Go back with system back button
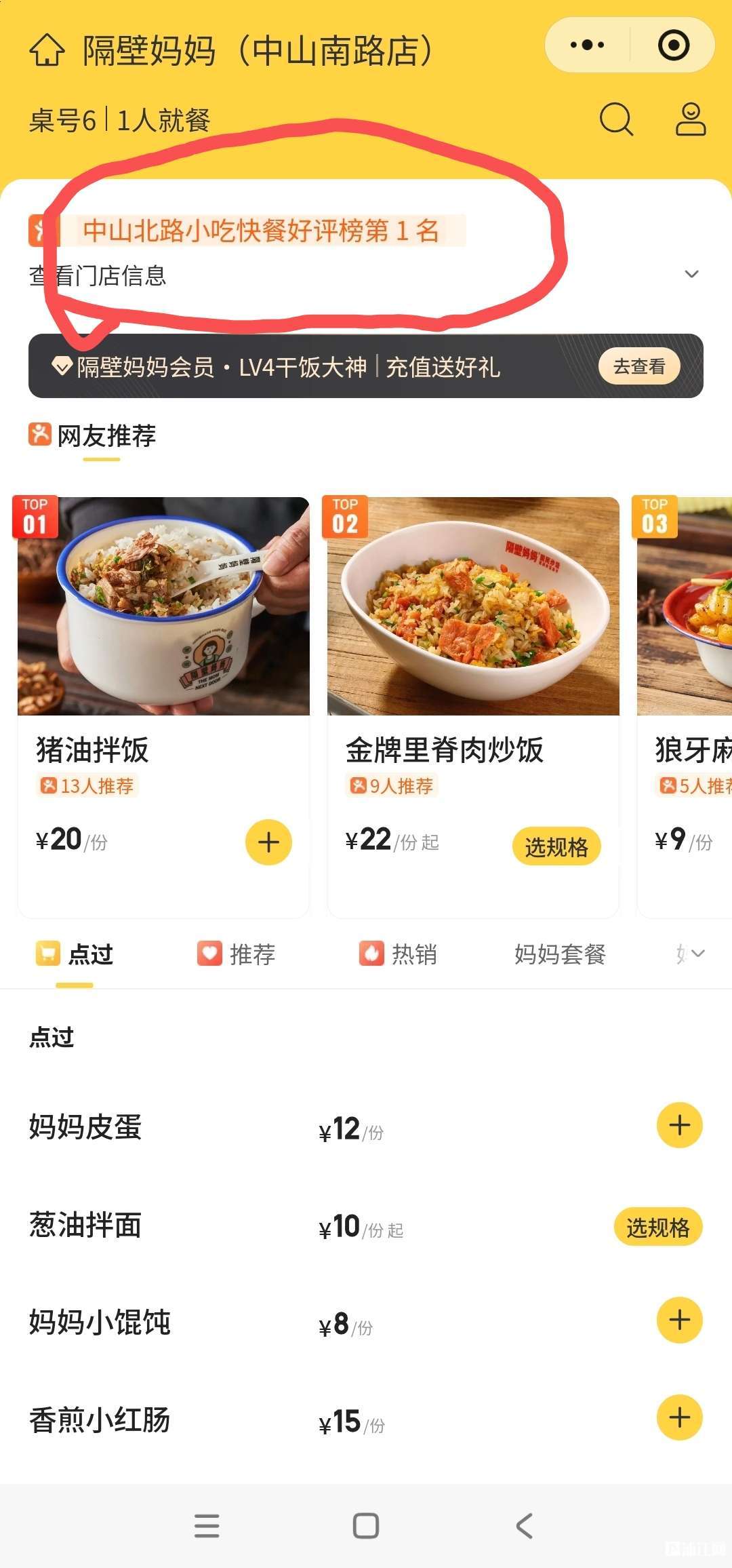Viewport: 732px width, 1568px height. 525,1526
